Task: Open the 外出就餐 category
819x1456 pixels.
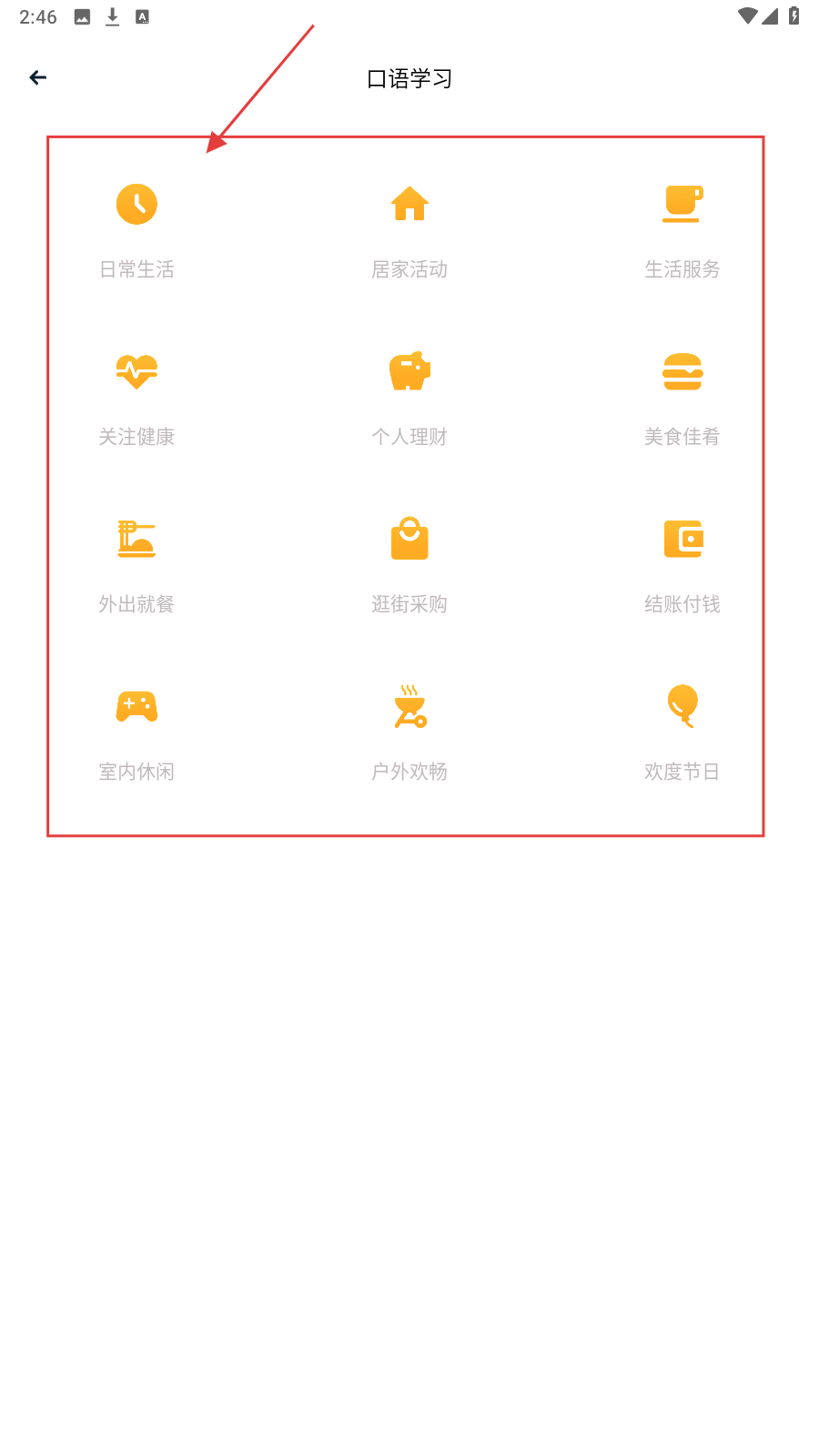Action: (136, 562)
